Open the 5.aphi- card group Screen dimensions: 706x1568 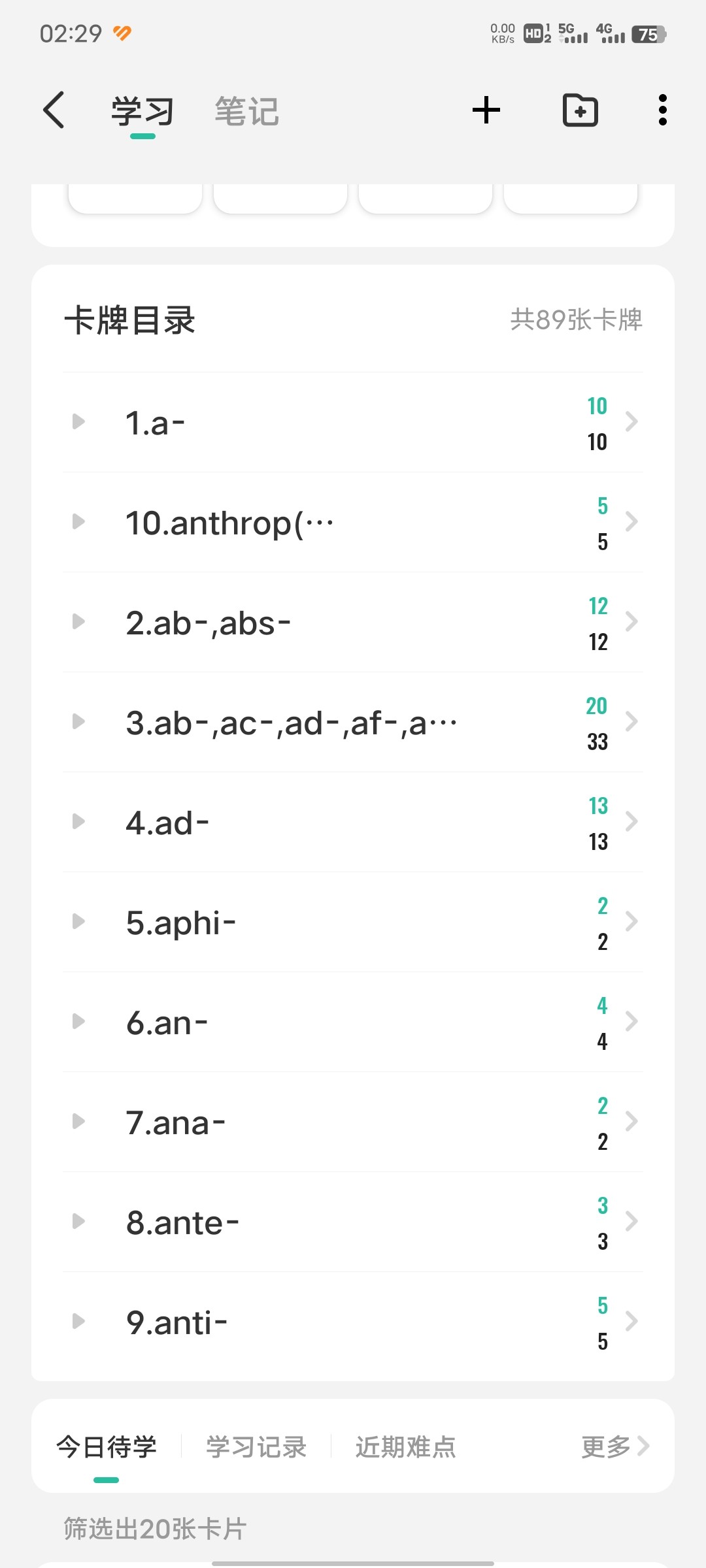tap(353, 923)
